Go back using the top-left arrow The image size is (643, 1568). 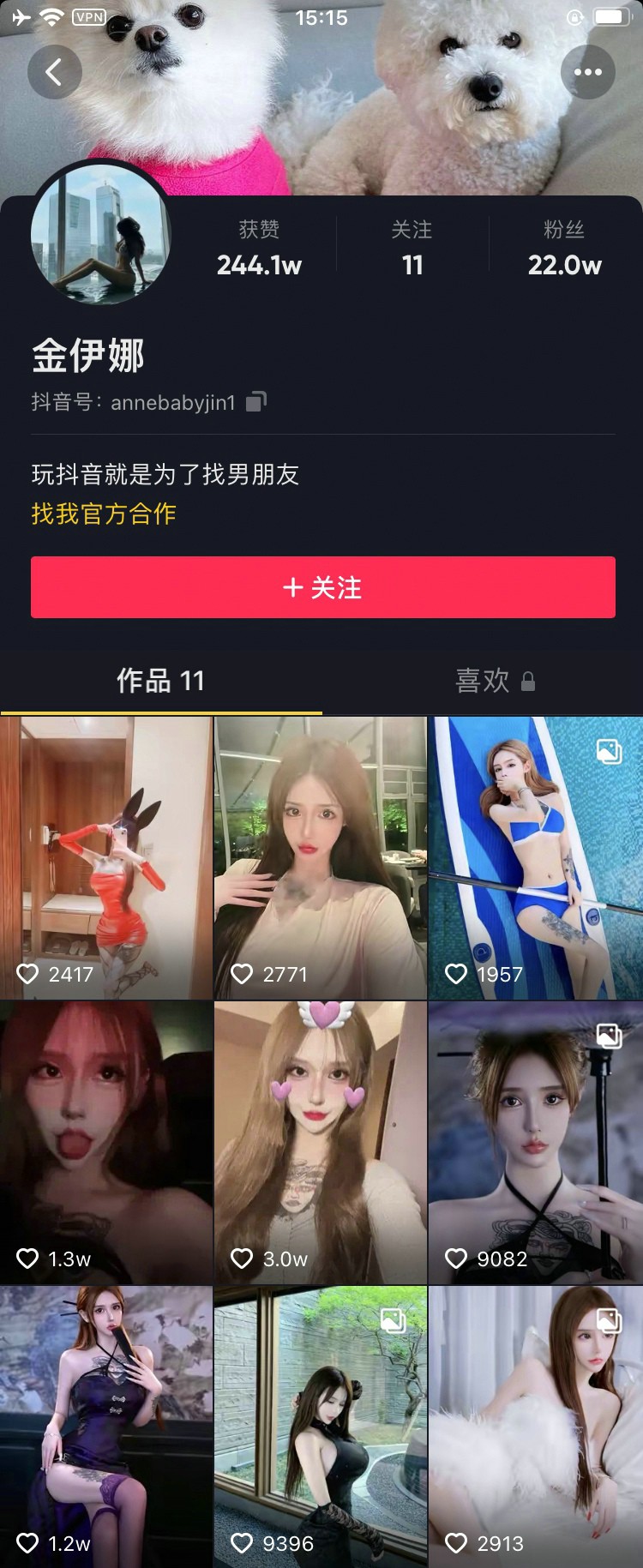click(x=54, y=72)
